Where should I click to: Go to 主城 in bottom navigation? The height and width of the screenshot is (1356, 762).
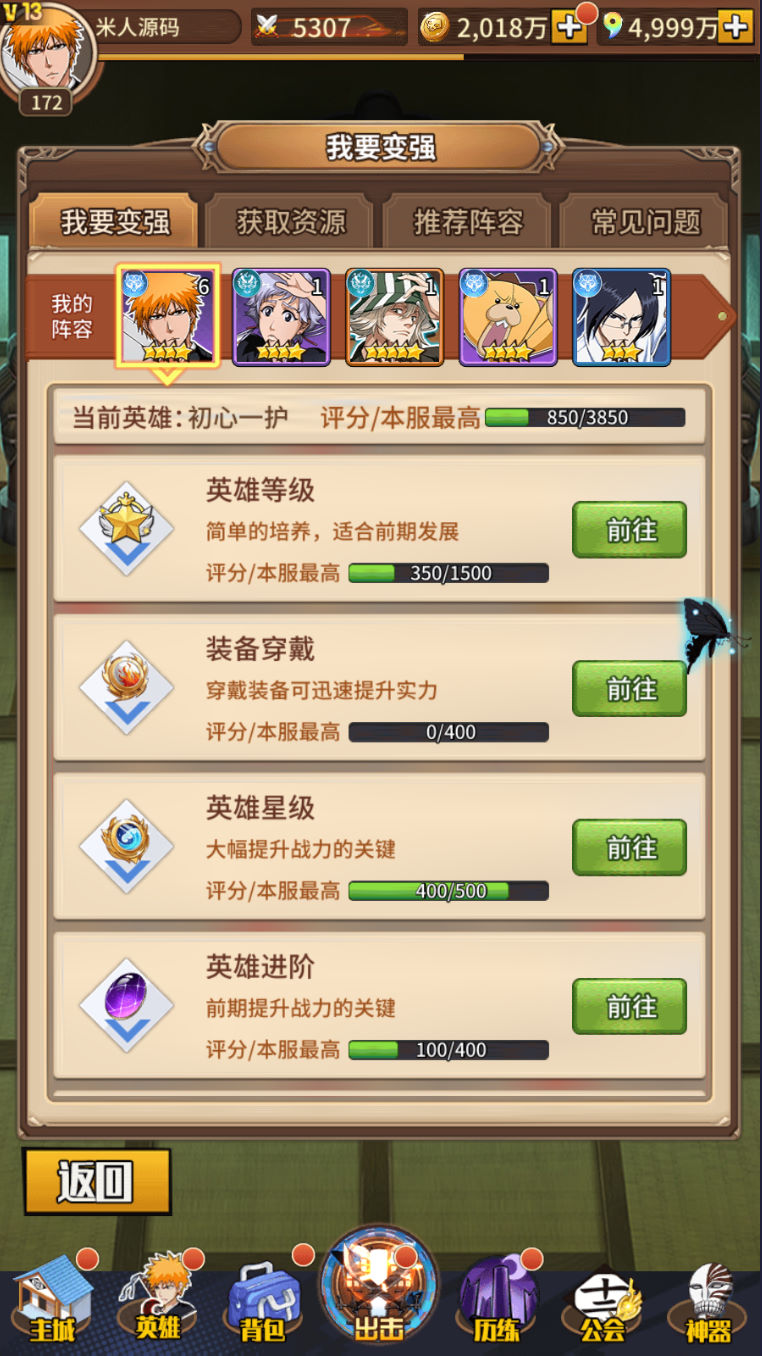[x=52, y=1300]
